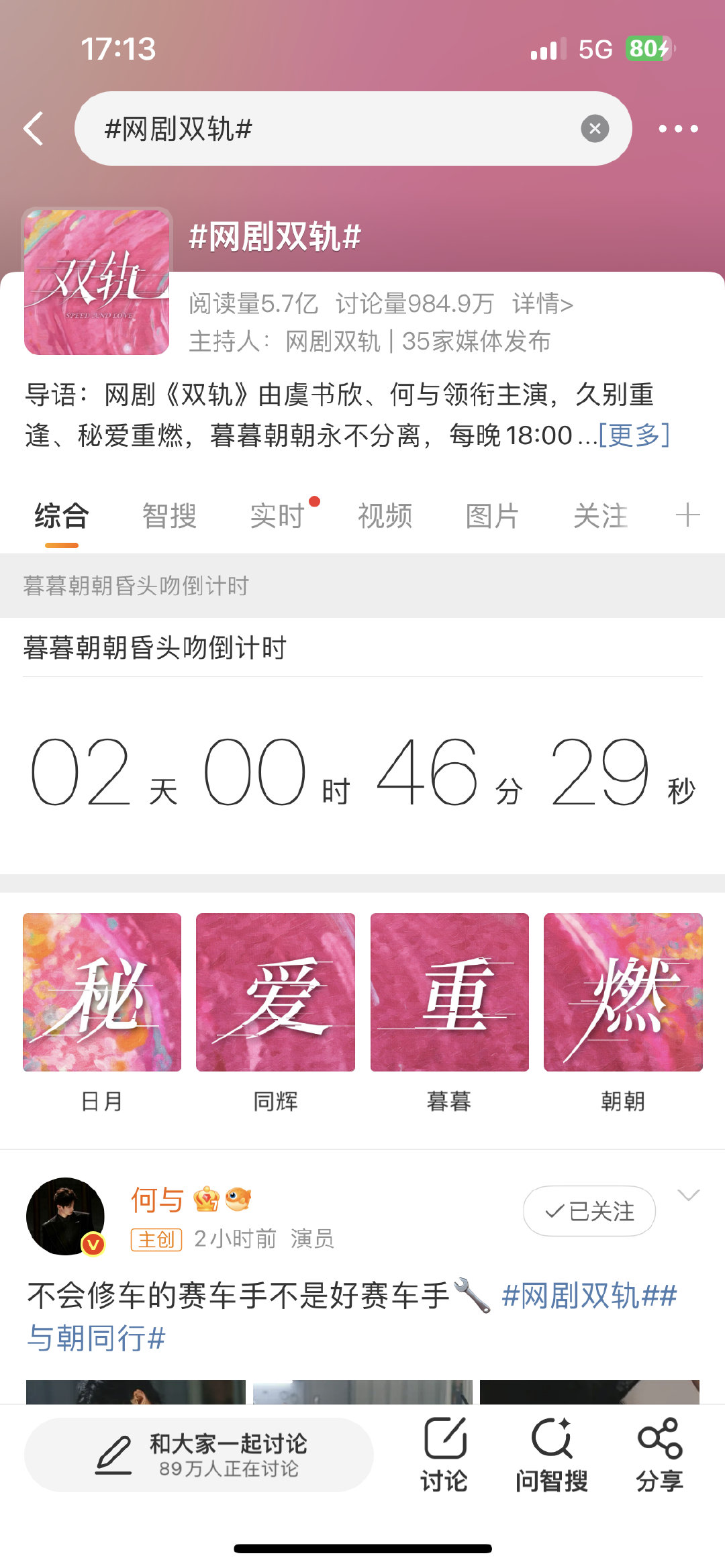Tap the + to add more tabs
725x1568 pixels.
click(687, 516)
